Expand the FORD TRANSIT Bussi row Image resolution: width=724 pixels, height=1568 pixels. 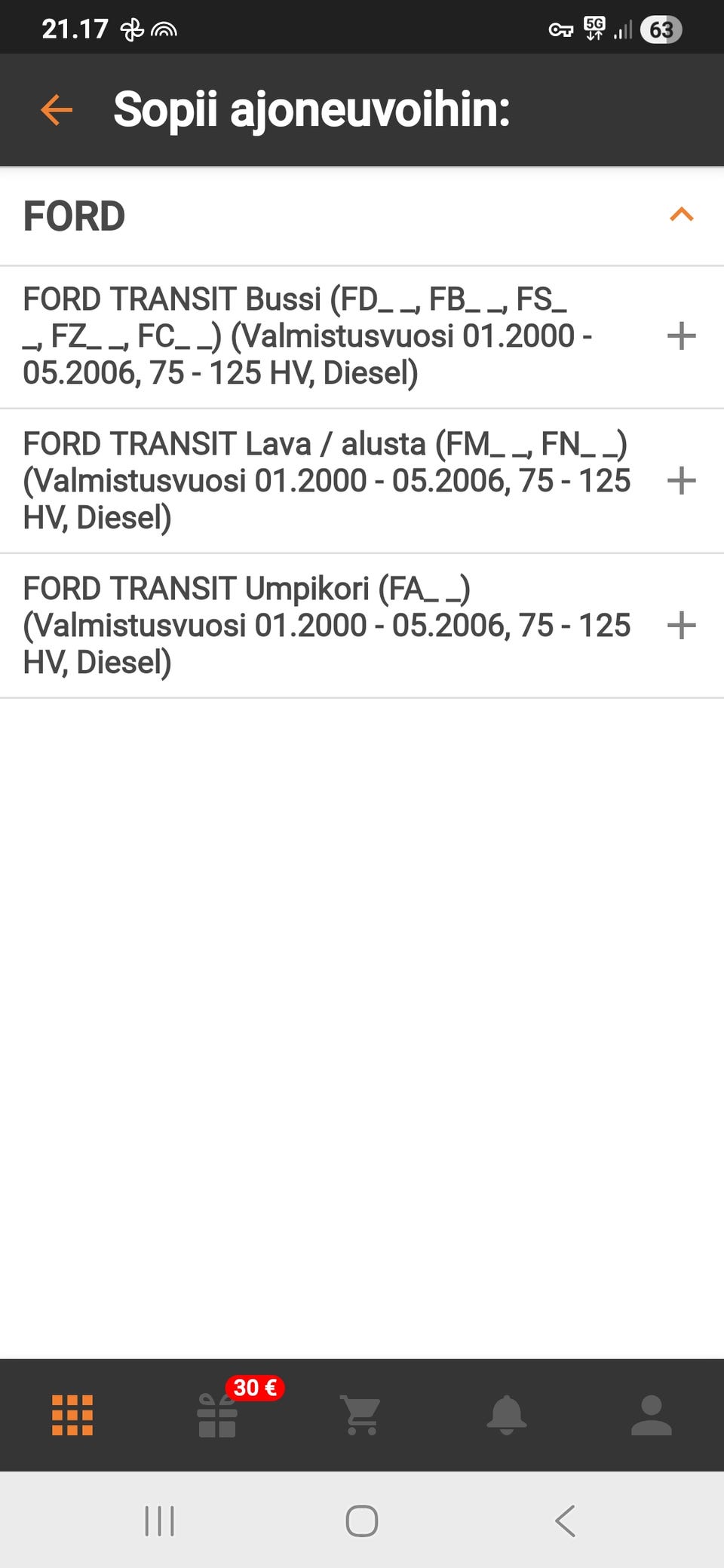coord(681,335)
